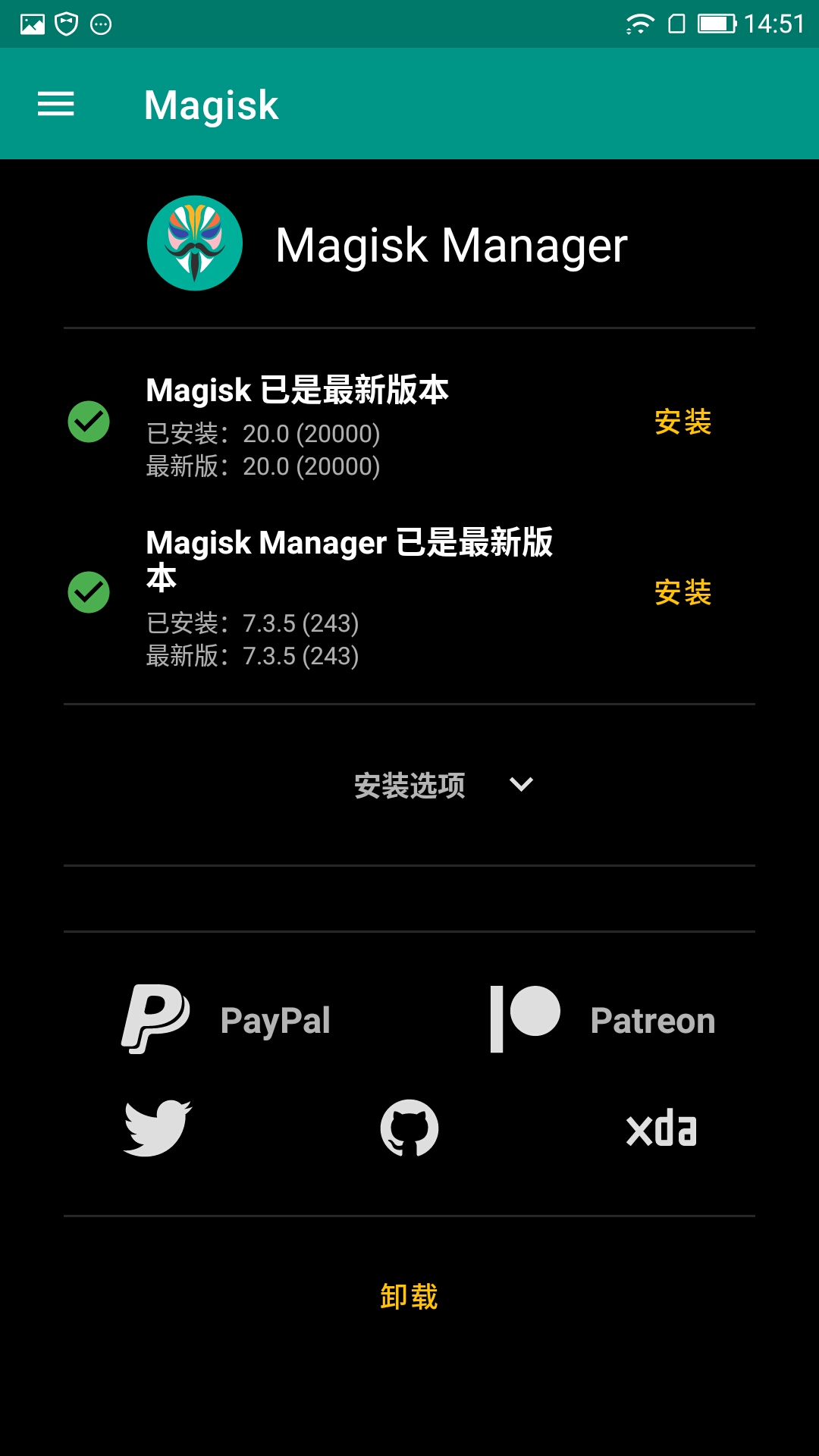Open the GitHub repository icon
819x1456 pixels.
pyautogui.click(x=409, y=1128)
